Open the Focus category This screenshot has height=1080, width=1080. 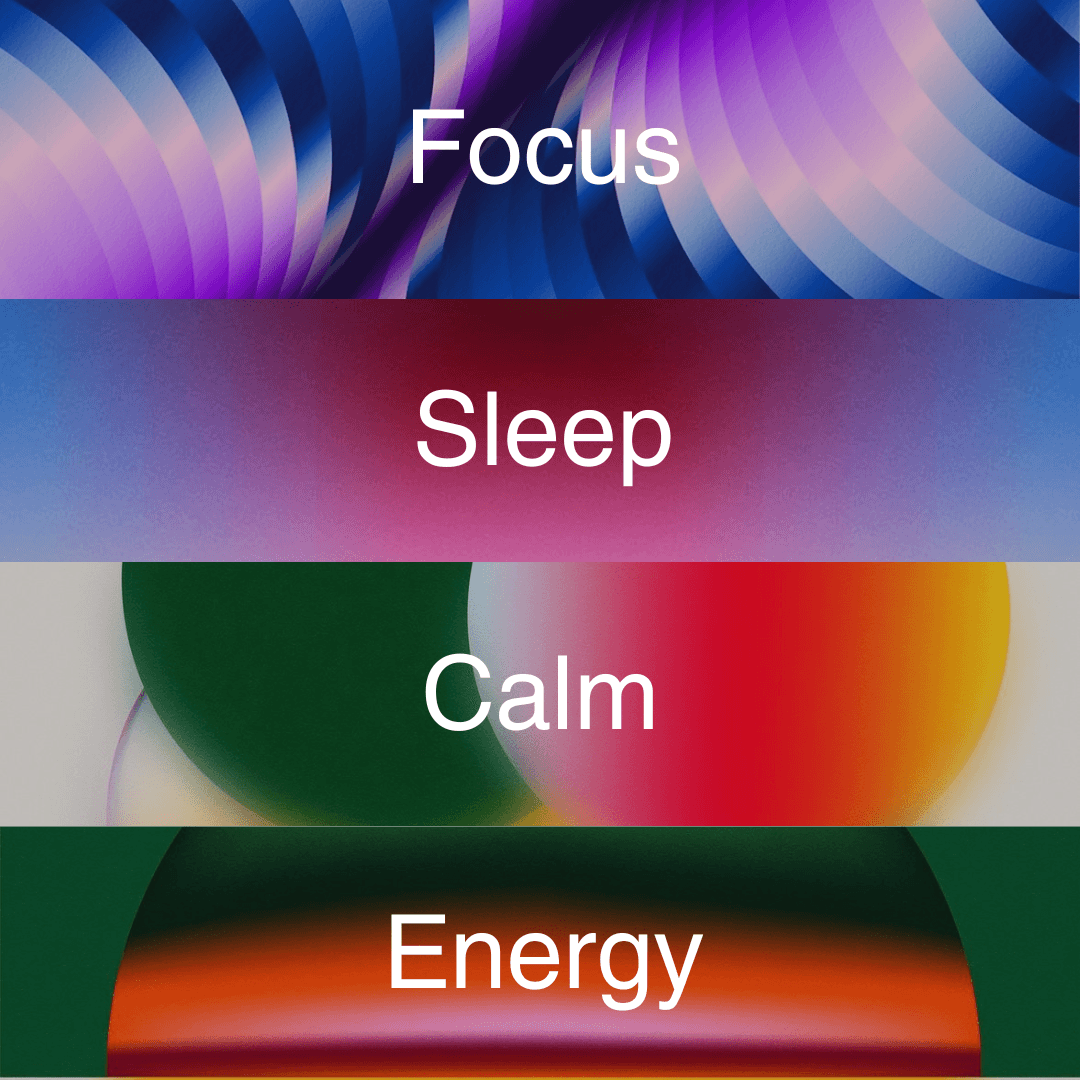540,149
